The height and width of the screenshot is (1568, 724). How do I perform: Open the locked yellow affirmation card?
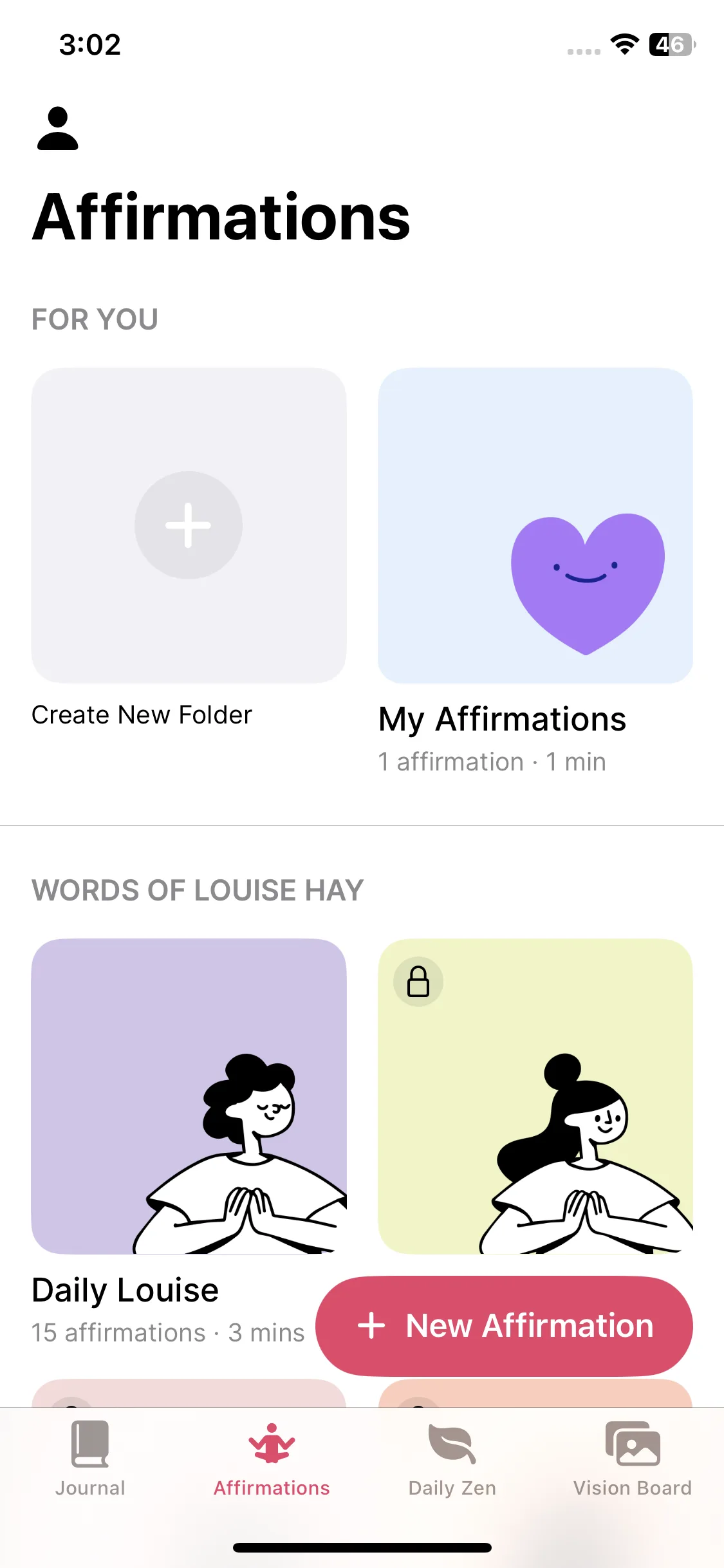point(535,1096)
